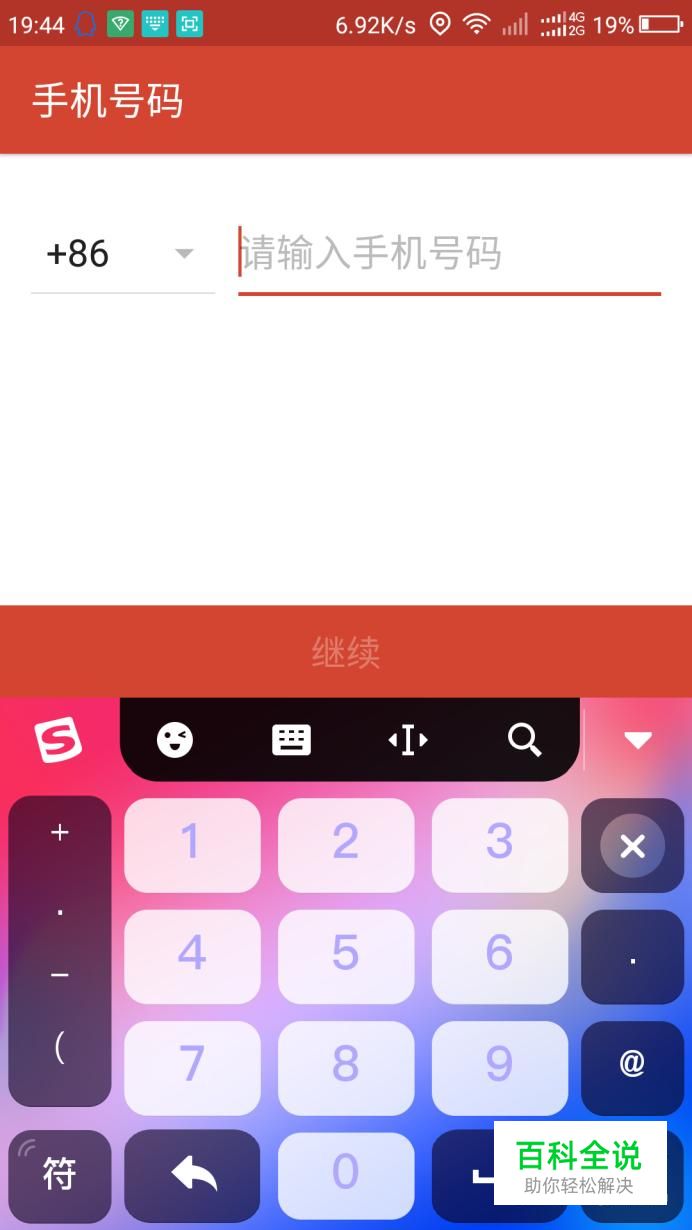Collapse the keyboard with the down arrow
This screenshot has height=1230, width=692.
click(638, 740)
